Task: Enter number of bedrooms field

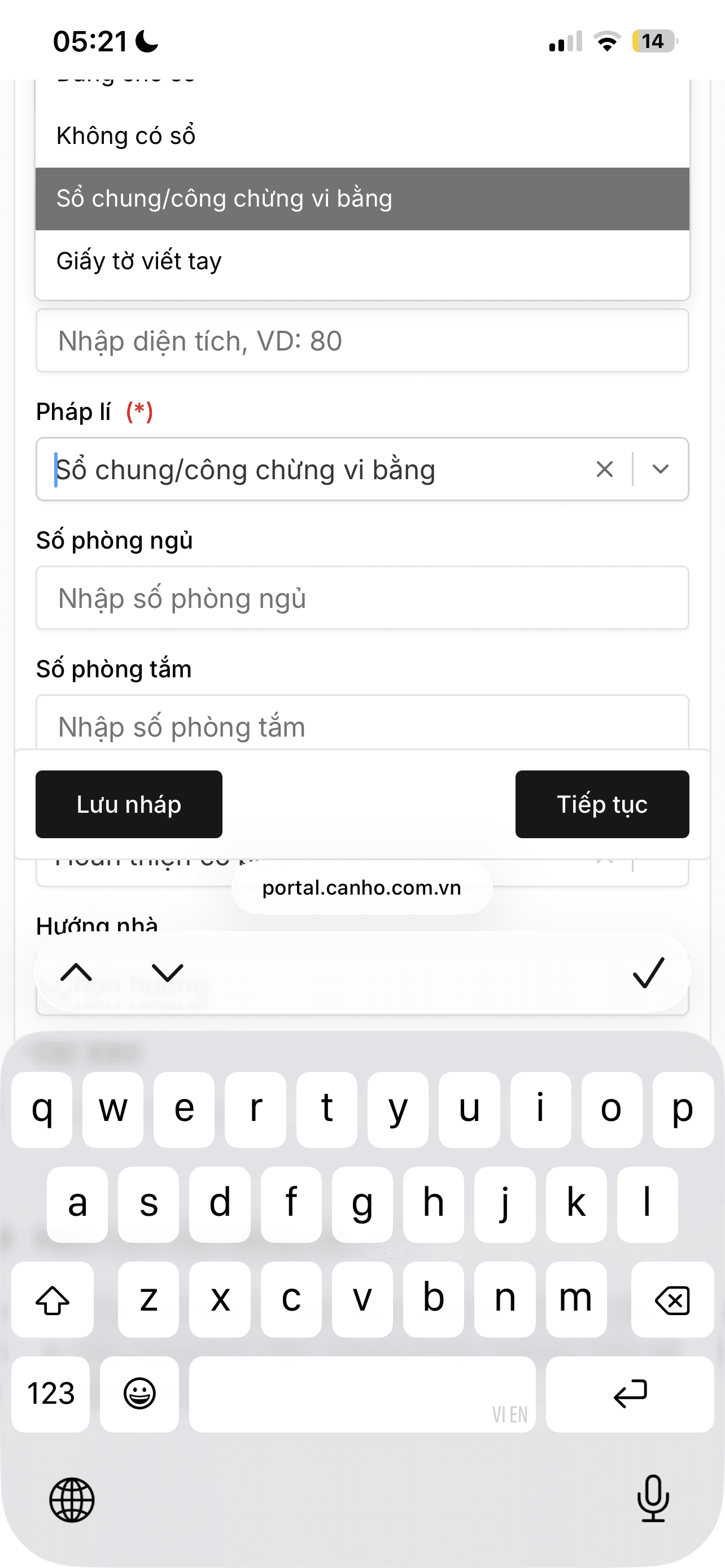Action: coord(362,598)
